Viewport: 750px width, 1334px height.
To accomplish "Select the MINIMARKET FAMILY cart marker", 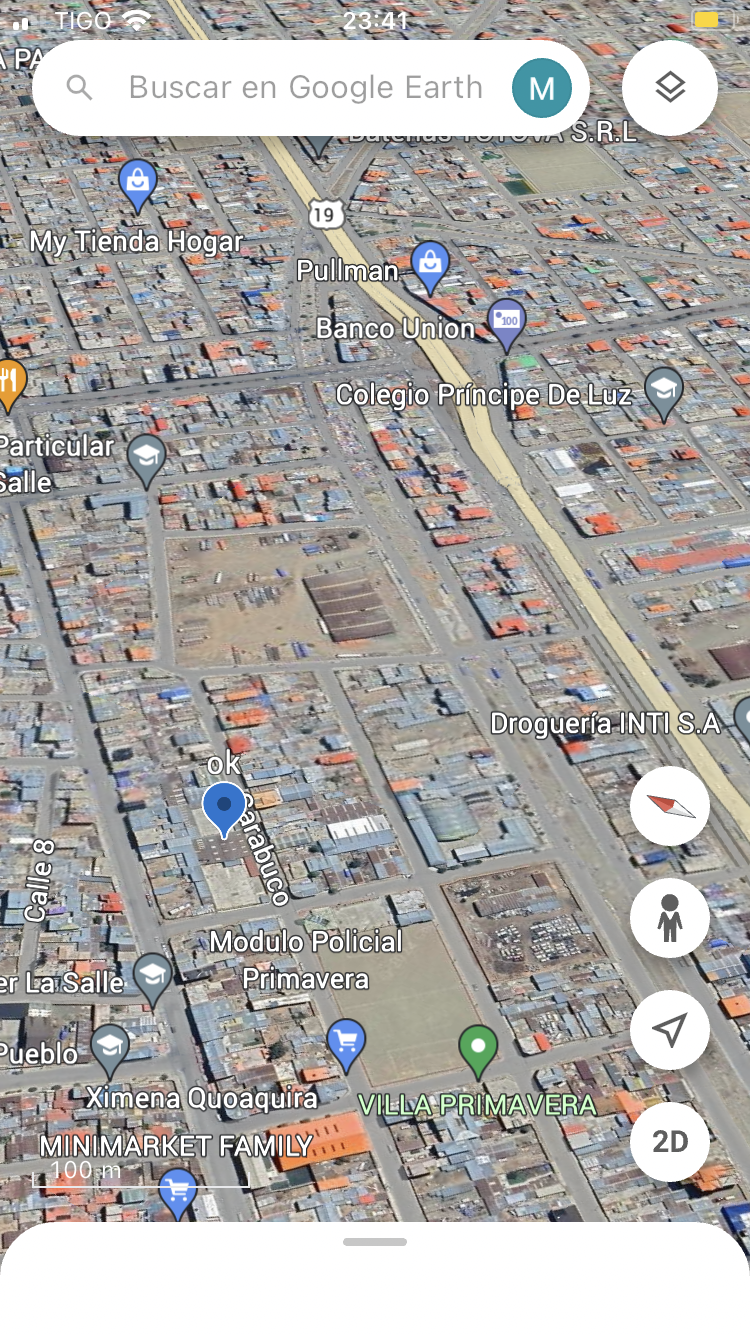I will pos(178,1190).
